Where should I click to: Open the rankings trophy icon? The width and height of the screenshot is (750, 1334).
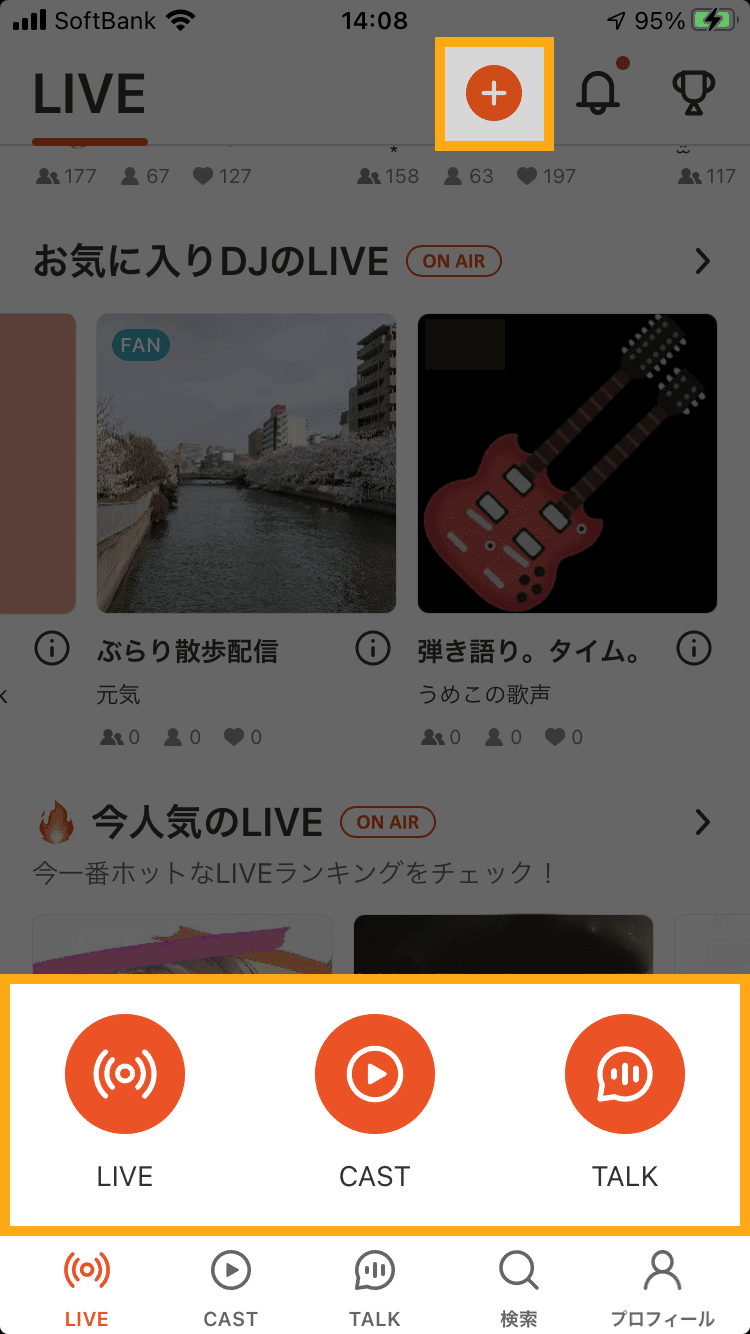click(x=694, y=93)
